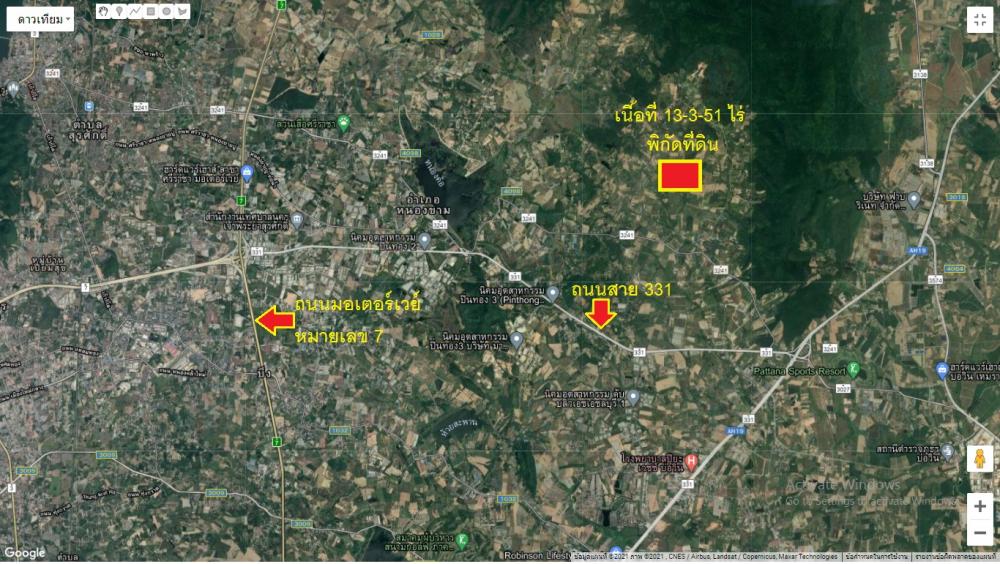Viewport: 1000px width, 564px height.
Task: Select the marker drawing tool
Action: [119, 11]
